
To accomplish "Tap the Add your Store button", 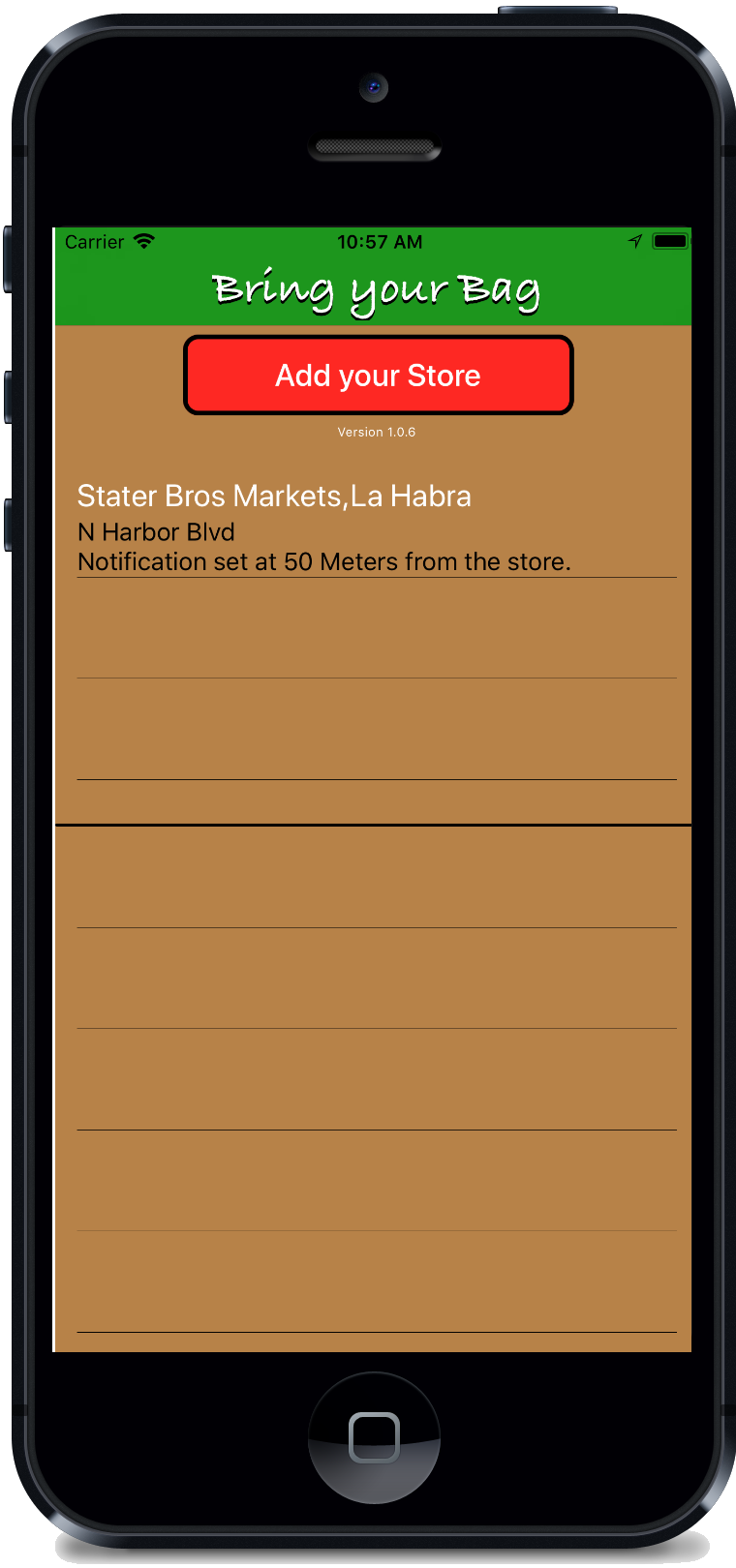I will (x=378, y=376).
